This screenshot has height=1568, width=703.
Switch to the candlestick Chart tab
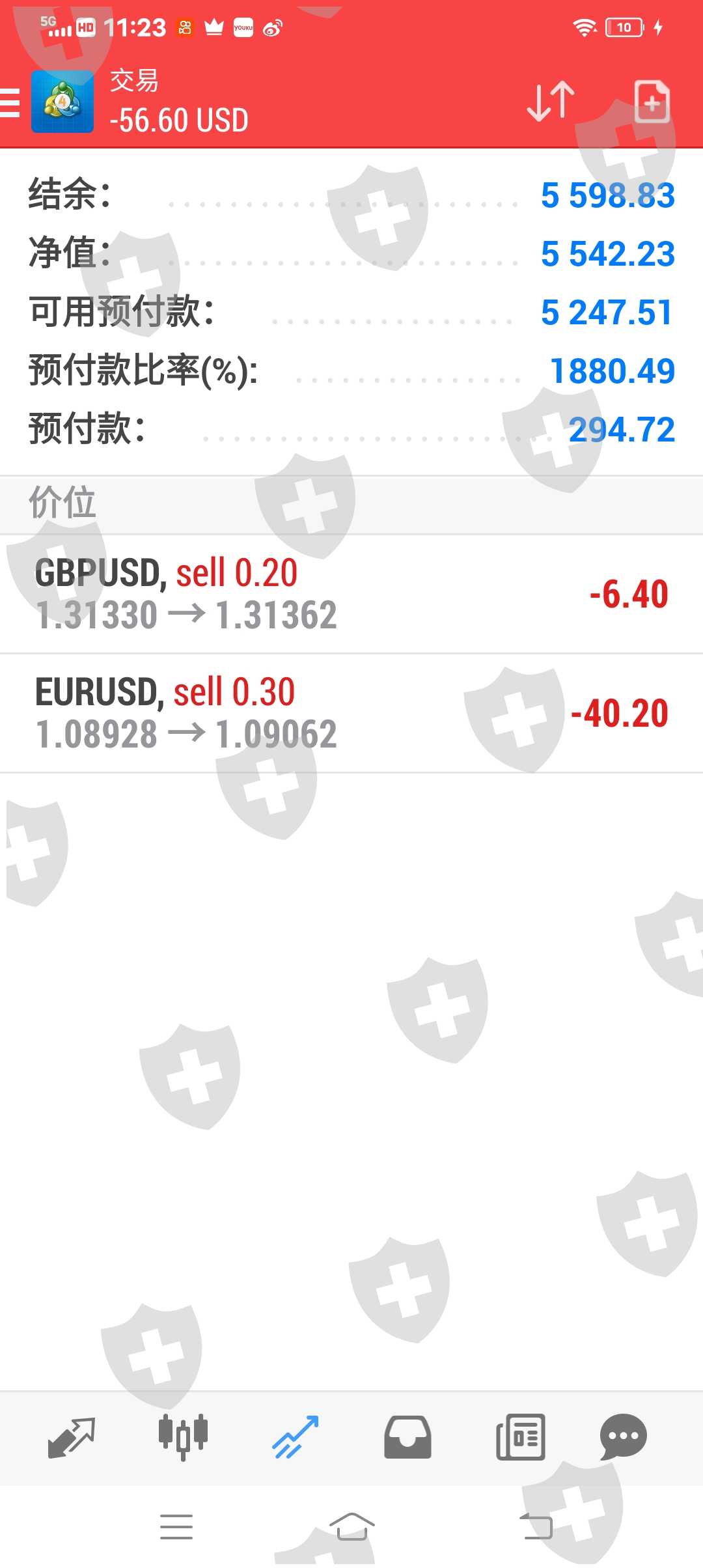point(183,1436)
